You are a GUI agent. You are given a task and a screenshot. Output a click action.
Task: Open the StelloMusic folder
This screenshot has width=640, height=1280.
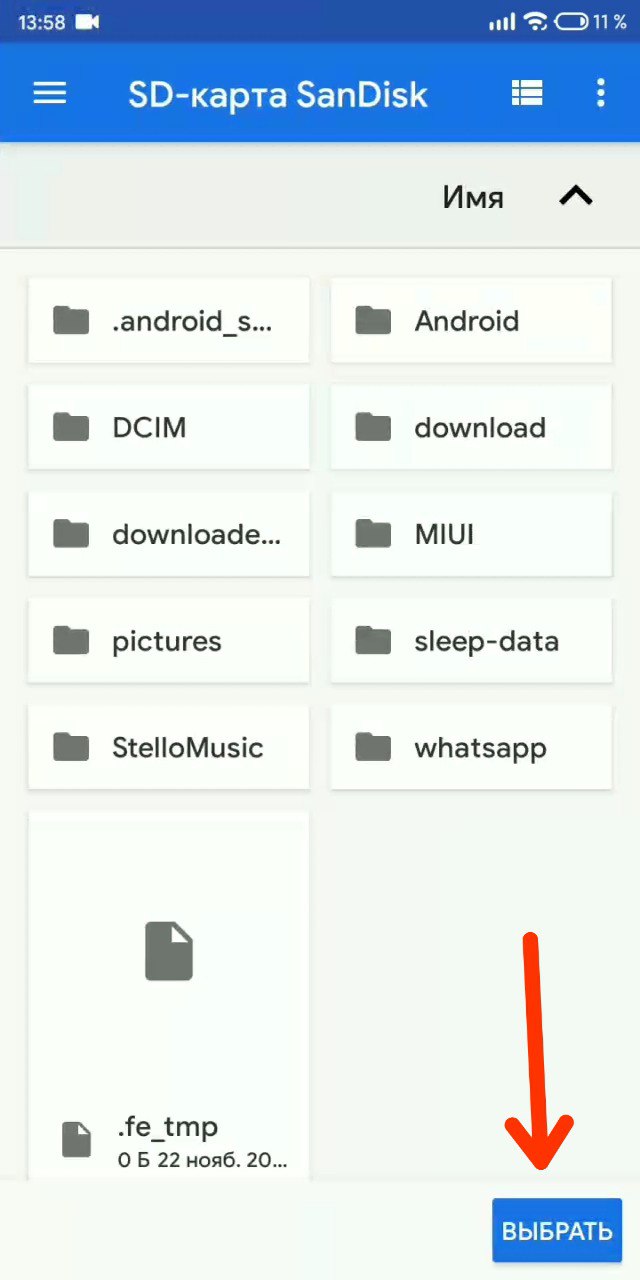point(169,748)
